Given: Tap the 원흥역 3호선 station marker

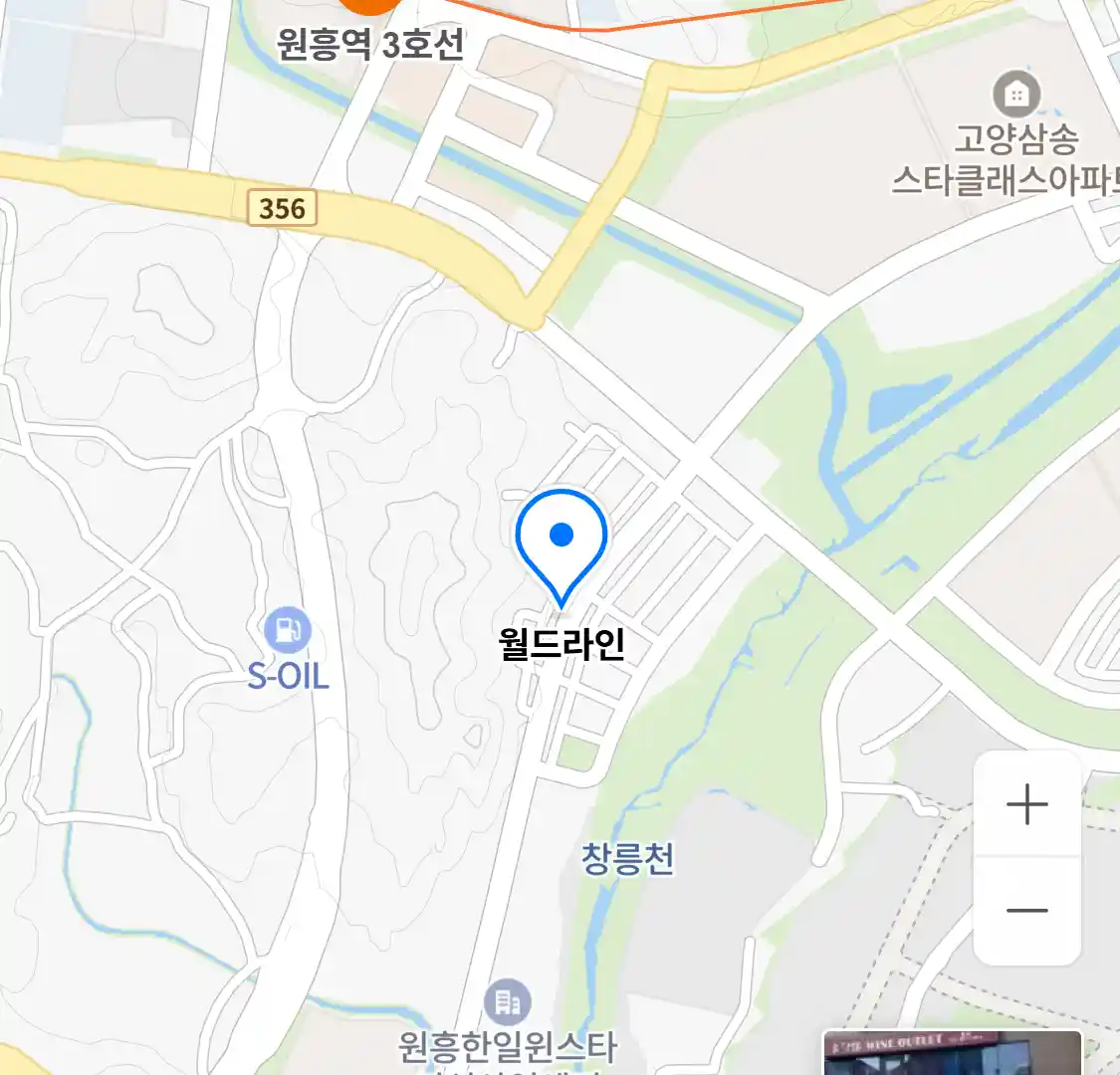Looking at the screenshot, I should tap(370, 8).
